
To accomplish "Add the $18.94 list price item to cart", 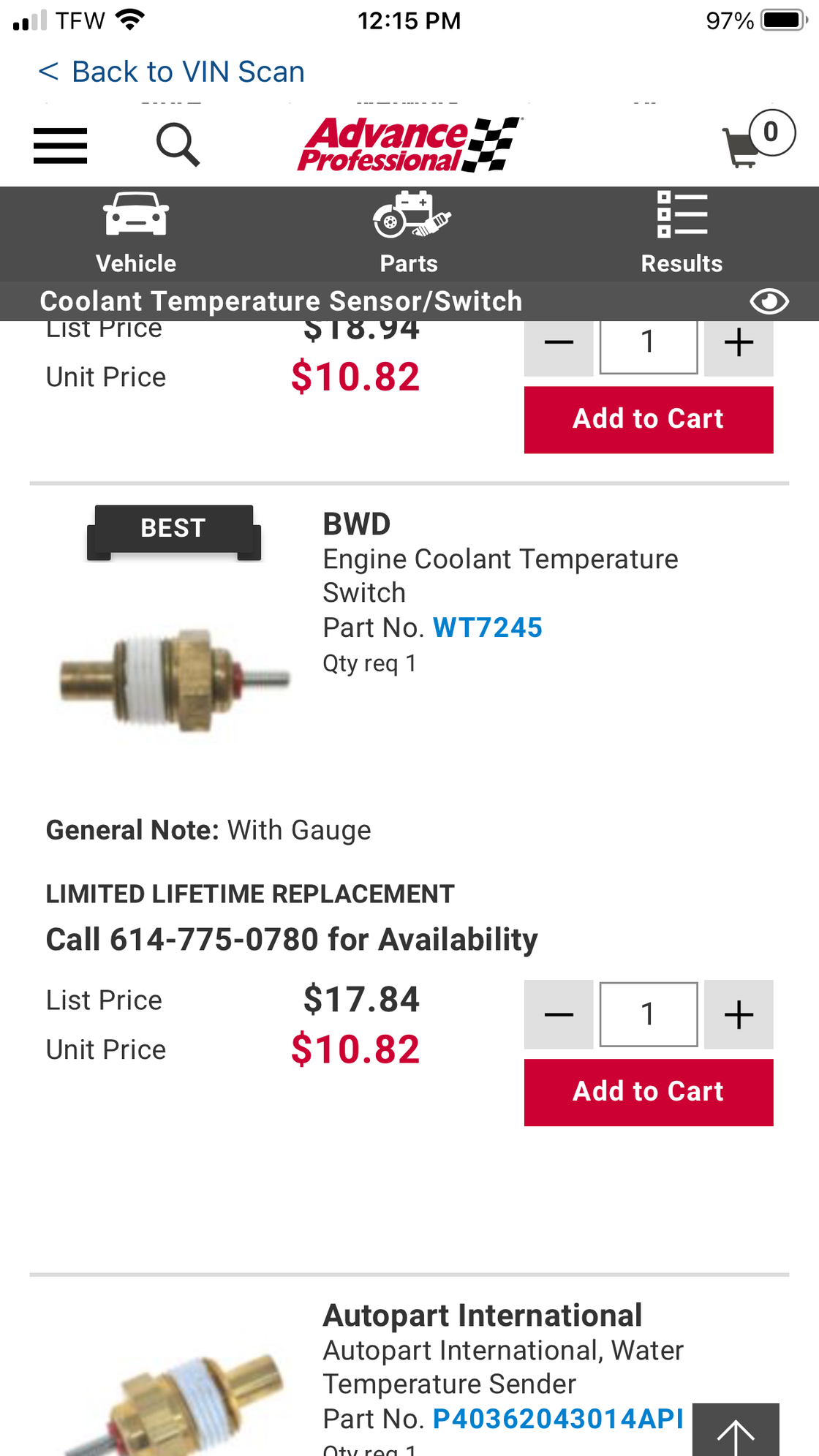I will [x=648, y=420].
